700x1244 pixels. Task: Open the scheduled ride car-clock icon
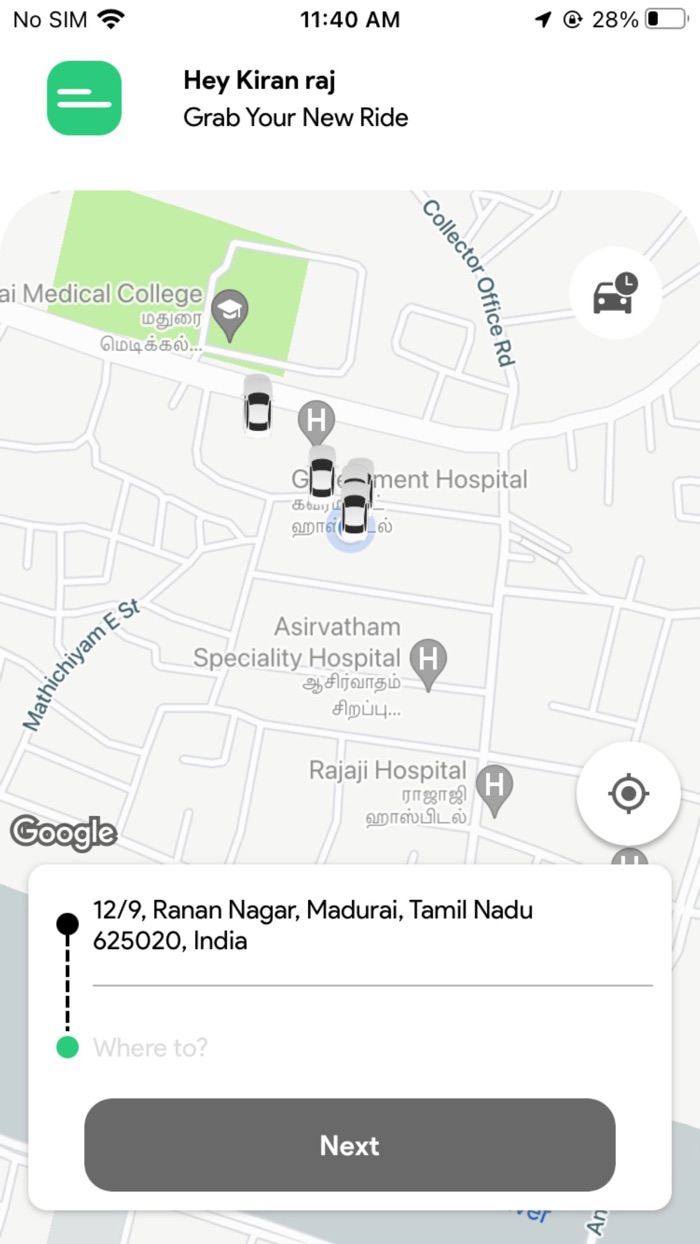point(615,293)
